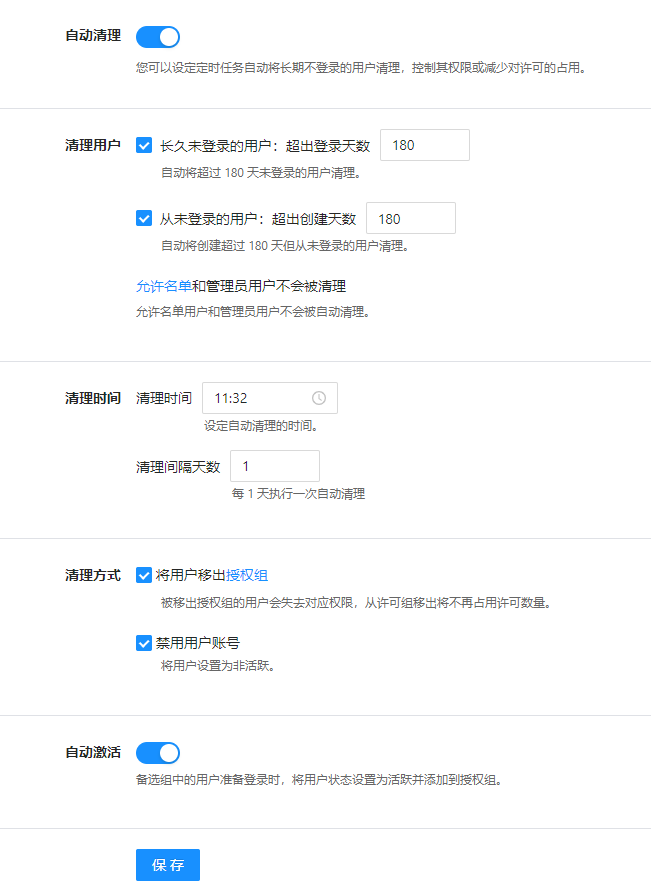Open the 允许名单 link
The height and width of the screenshot is (893, 651).
(x=163, y=286)
